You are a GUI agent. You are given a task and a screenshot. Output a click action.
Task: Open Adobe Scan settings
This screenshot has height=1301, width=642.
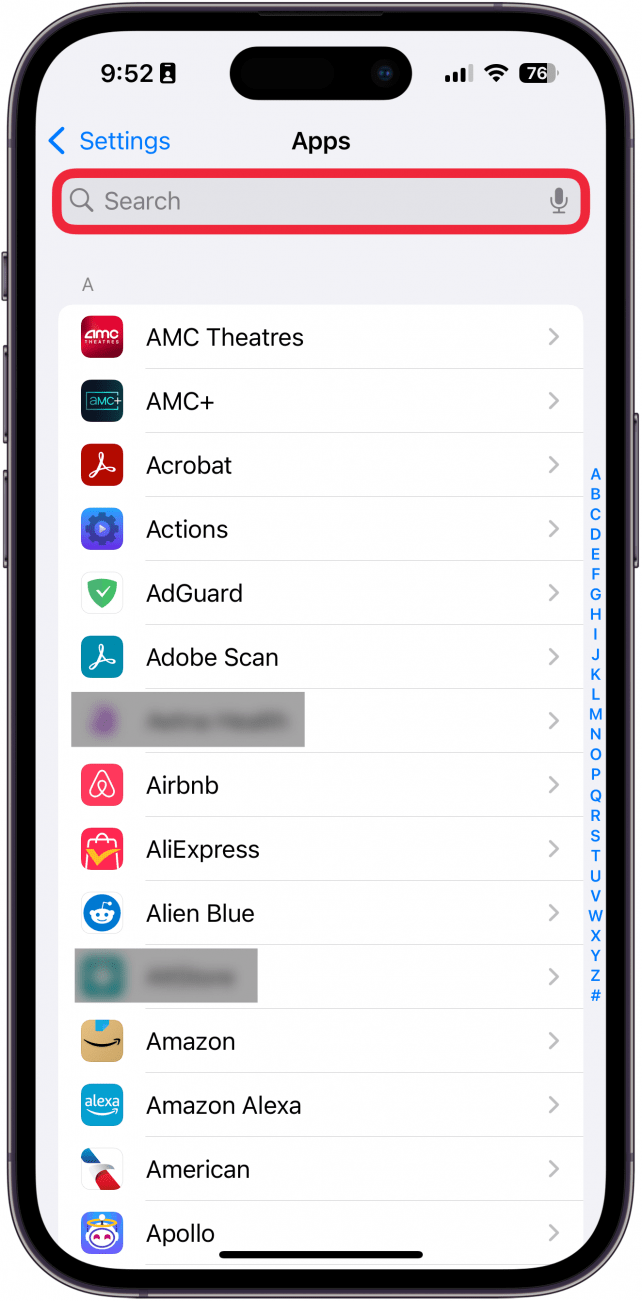[x=320, y=658]
